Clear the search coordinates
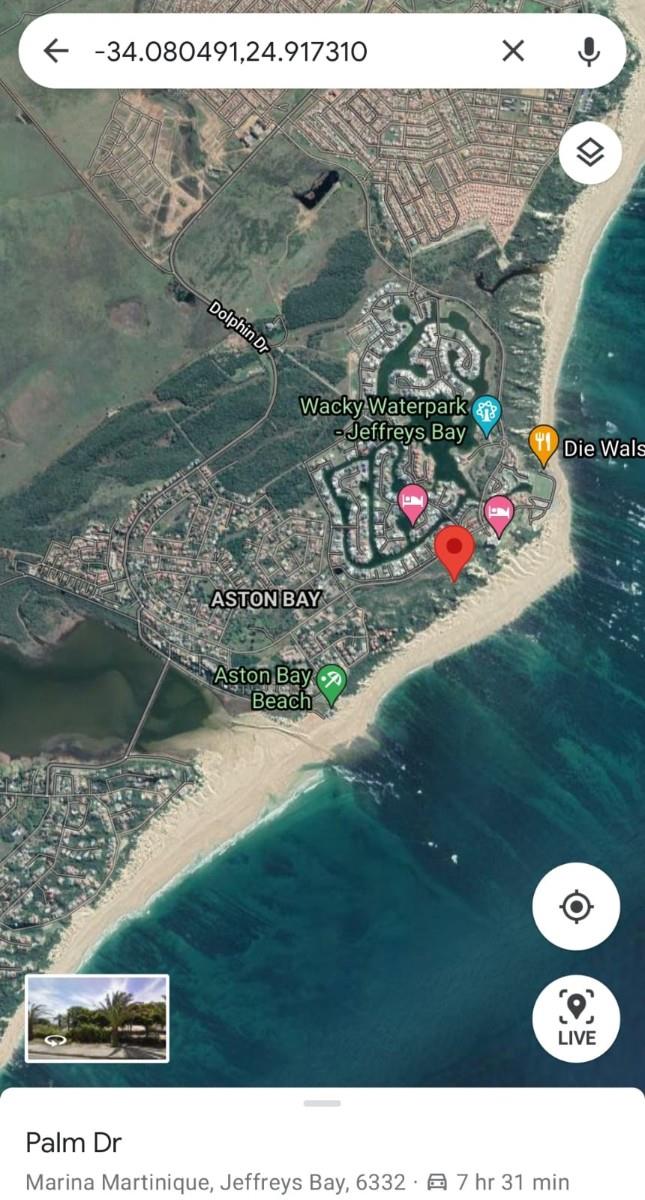This screenshot has width=645, height=1200. (x=513, y=51)
